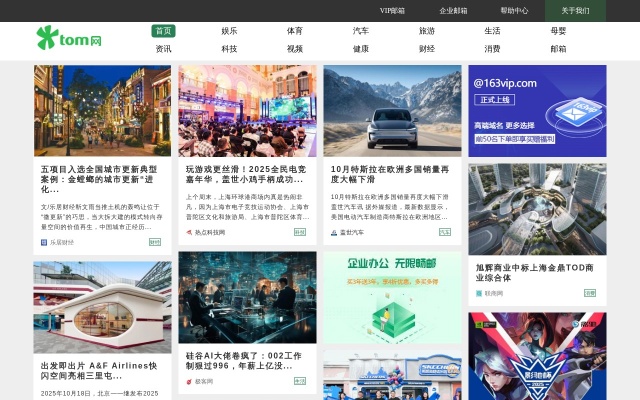Read the 旭辉商业中标上海金鼎TOD article

coord(535,272)
